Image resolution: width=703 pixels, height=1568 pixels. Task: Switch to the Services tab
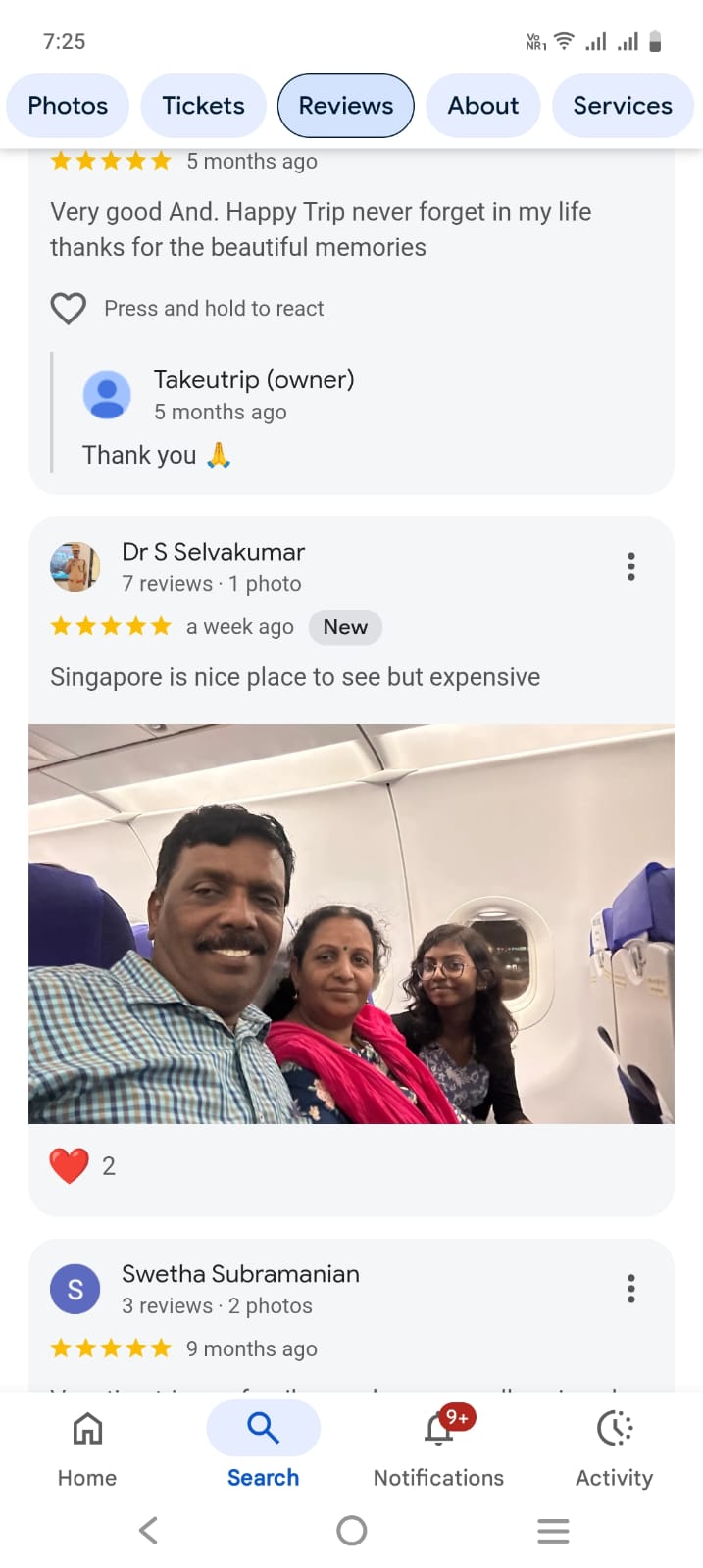[623, 106]
